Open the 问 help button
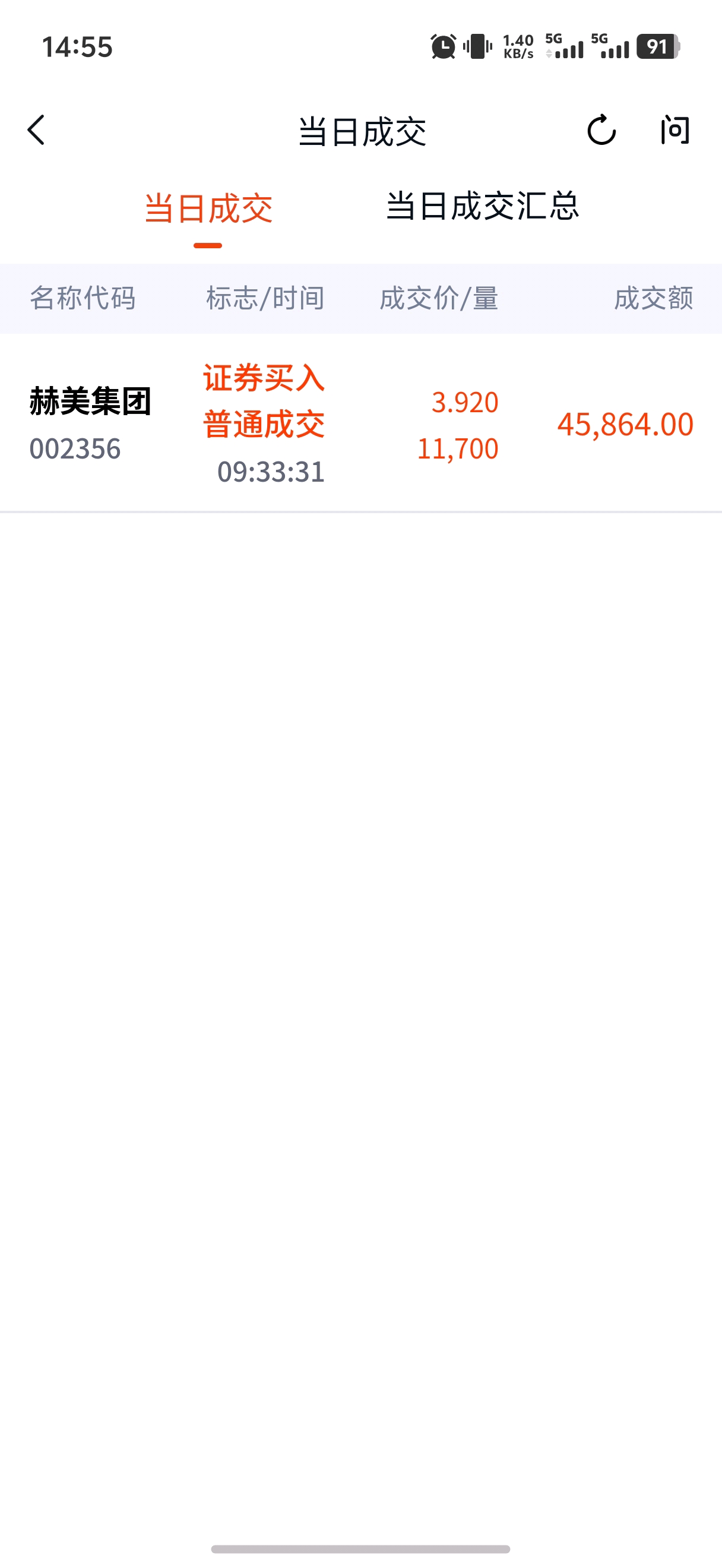The height and width of the screenshot is (1568, 722). tap(675, 129)
